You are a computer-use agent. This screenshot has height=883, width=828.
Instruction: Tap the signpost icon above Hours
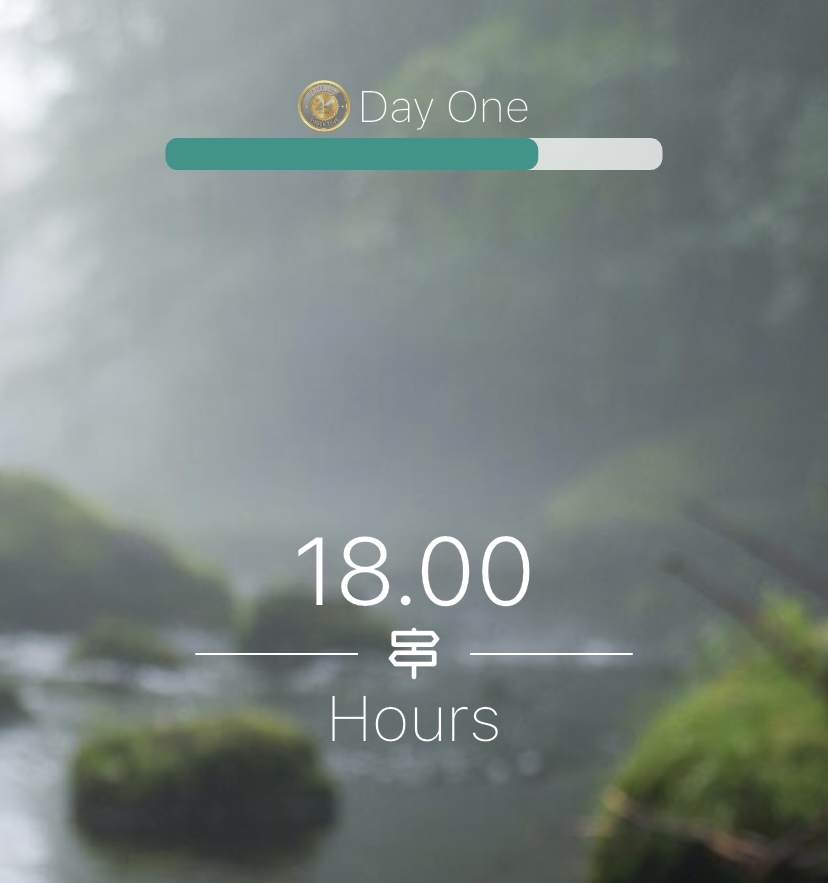tap(413, 653)
